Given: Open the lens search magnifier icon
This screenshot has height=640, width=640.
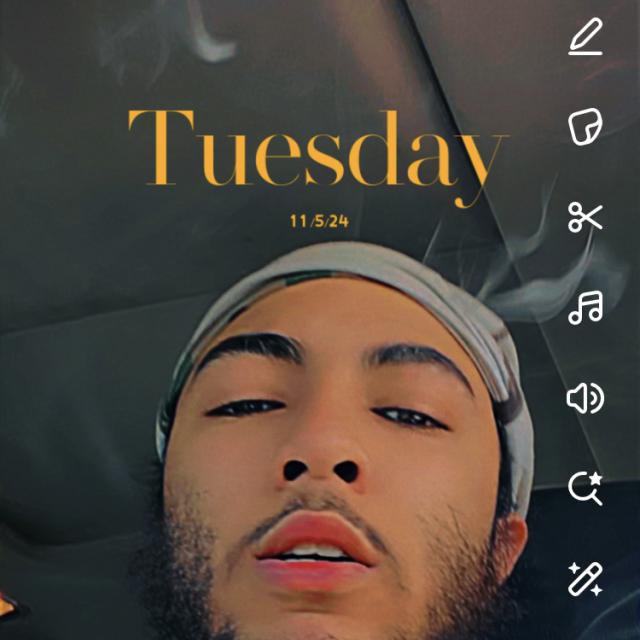Looking at the screenshot, I should 585,487.
